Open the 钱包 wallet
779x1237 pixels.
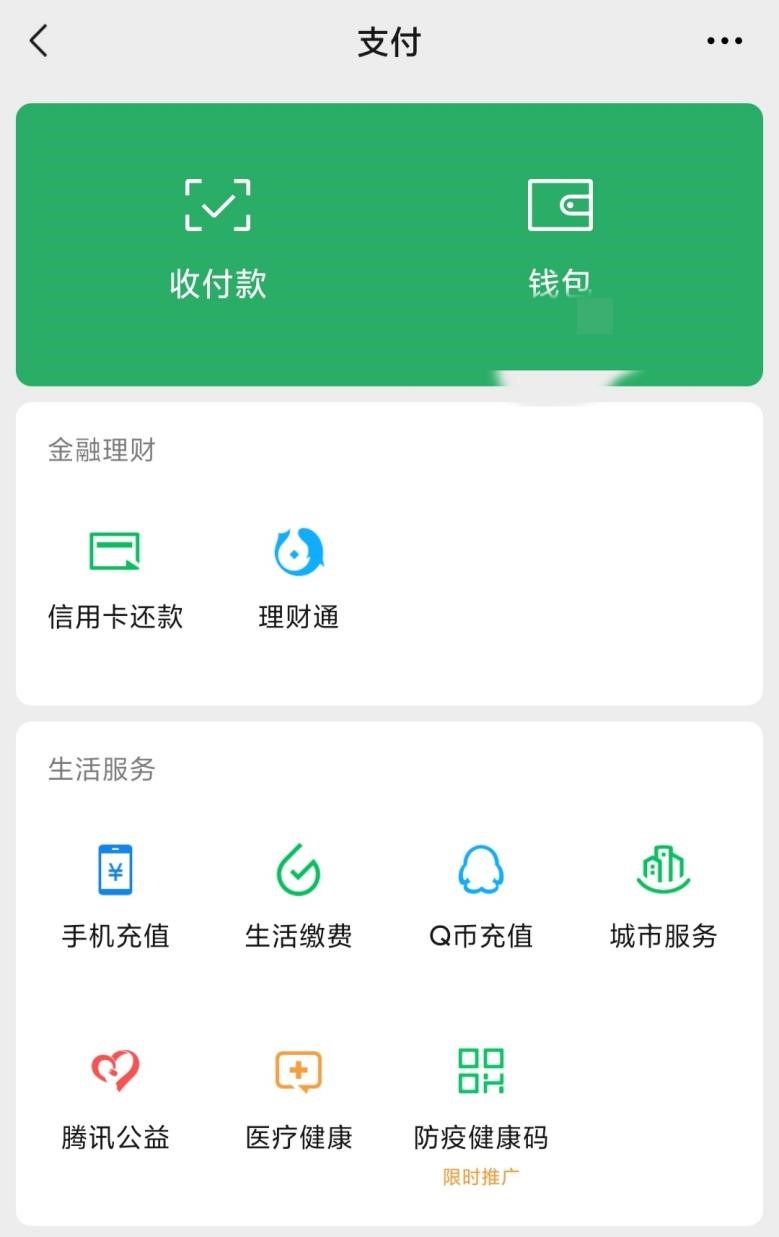pos(560,238)
